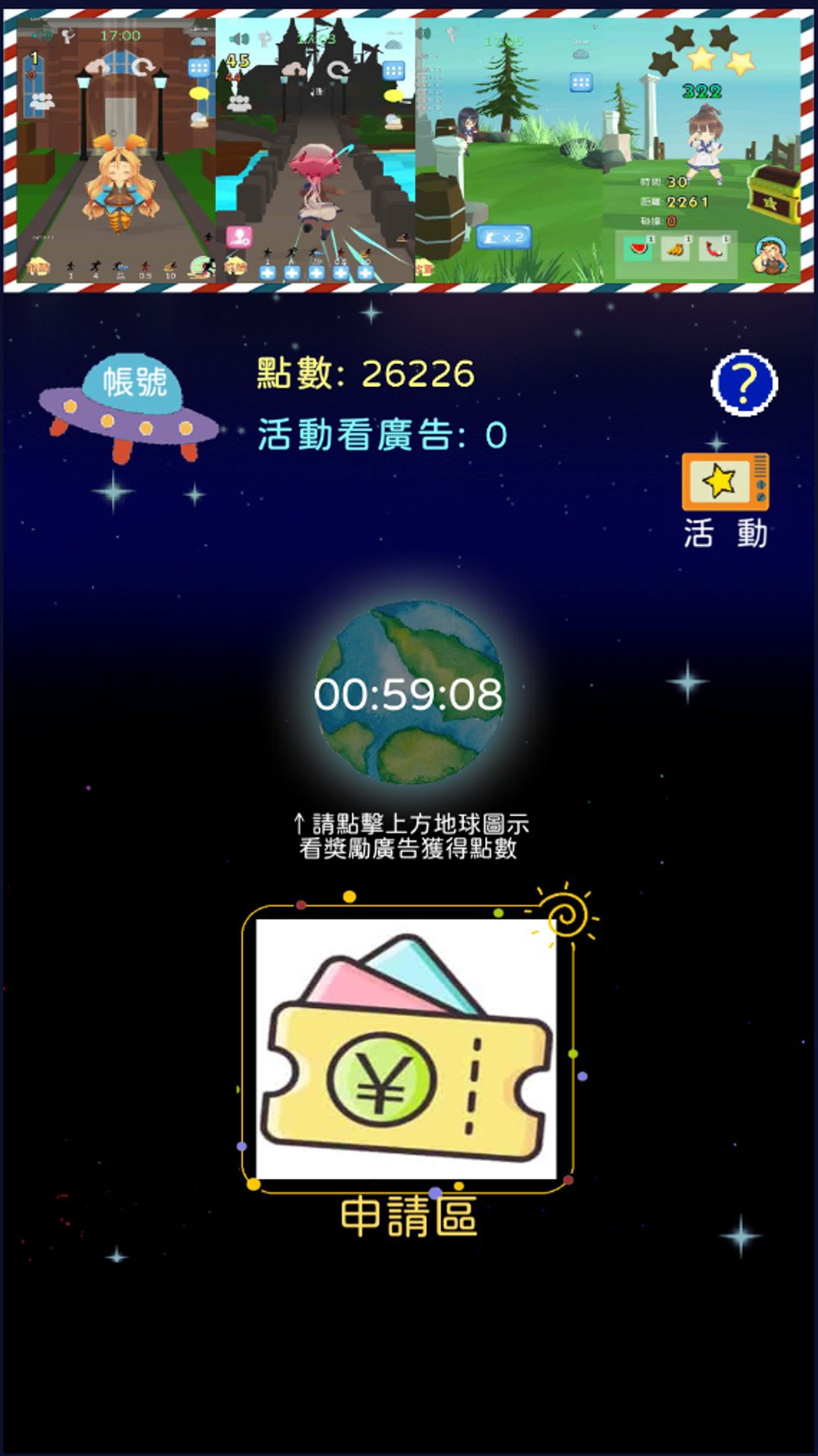Image resolution: width=818 pixels, height=1456 pixels.
Task: Open the 活動 event TV icon
Action: [x=725, y=483]
